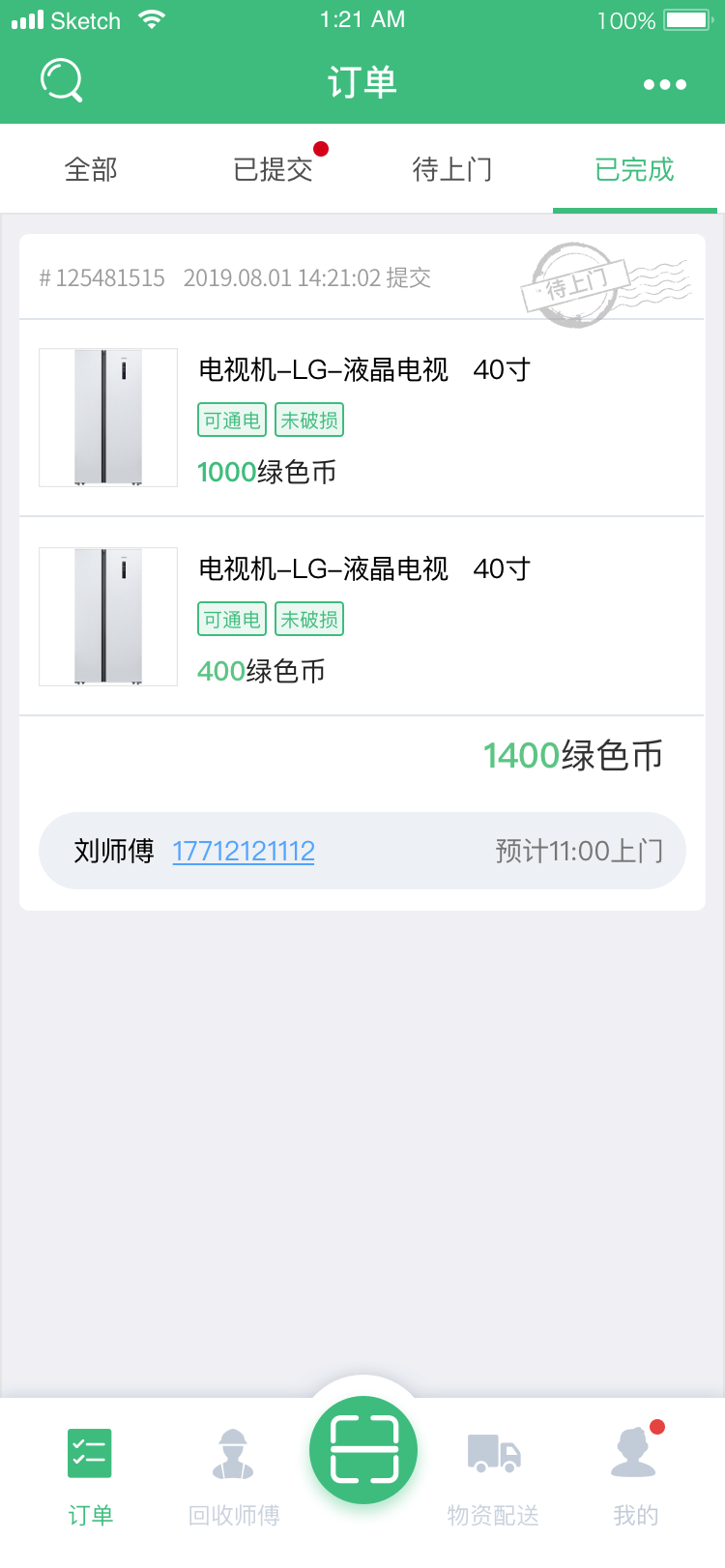This screenshot has height=1568, width=725.
Task: Switch to the 已提交 tab
Action: coord(273,169)
